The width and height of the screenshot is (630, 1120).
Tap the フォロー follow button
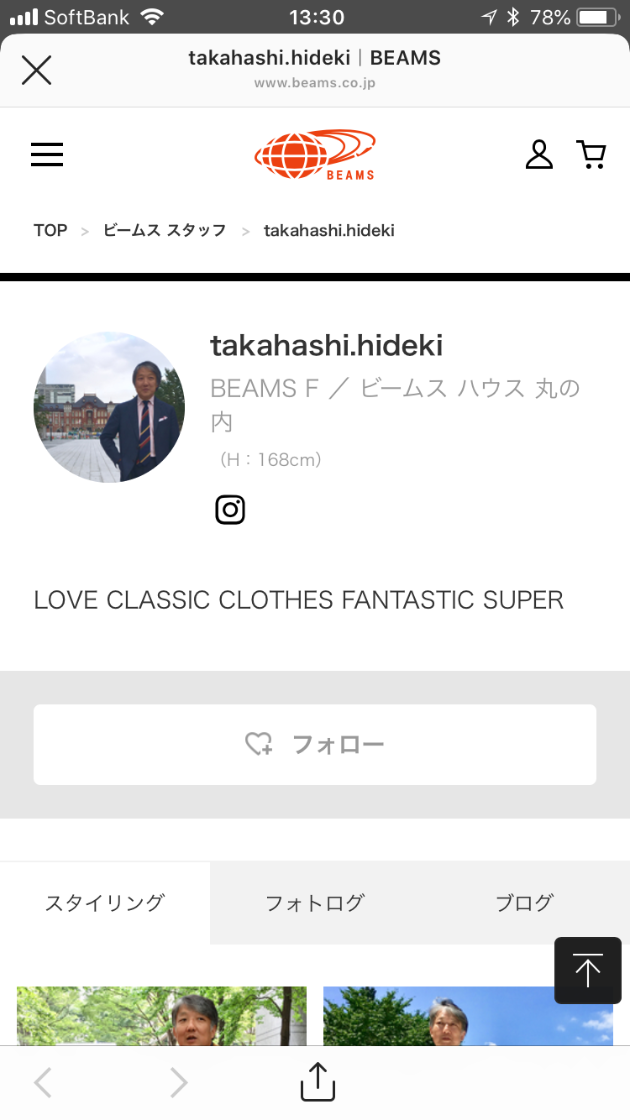(x=315, y=745)
